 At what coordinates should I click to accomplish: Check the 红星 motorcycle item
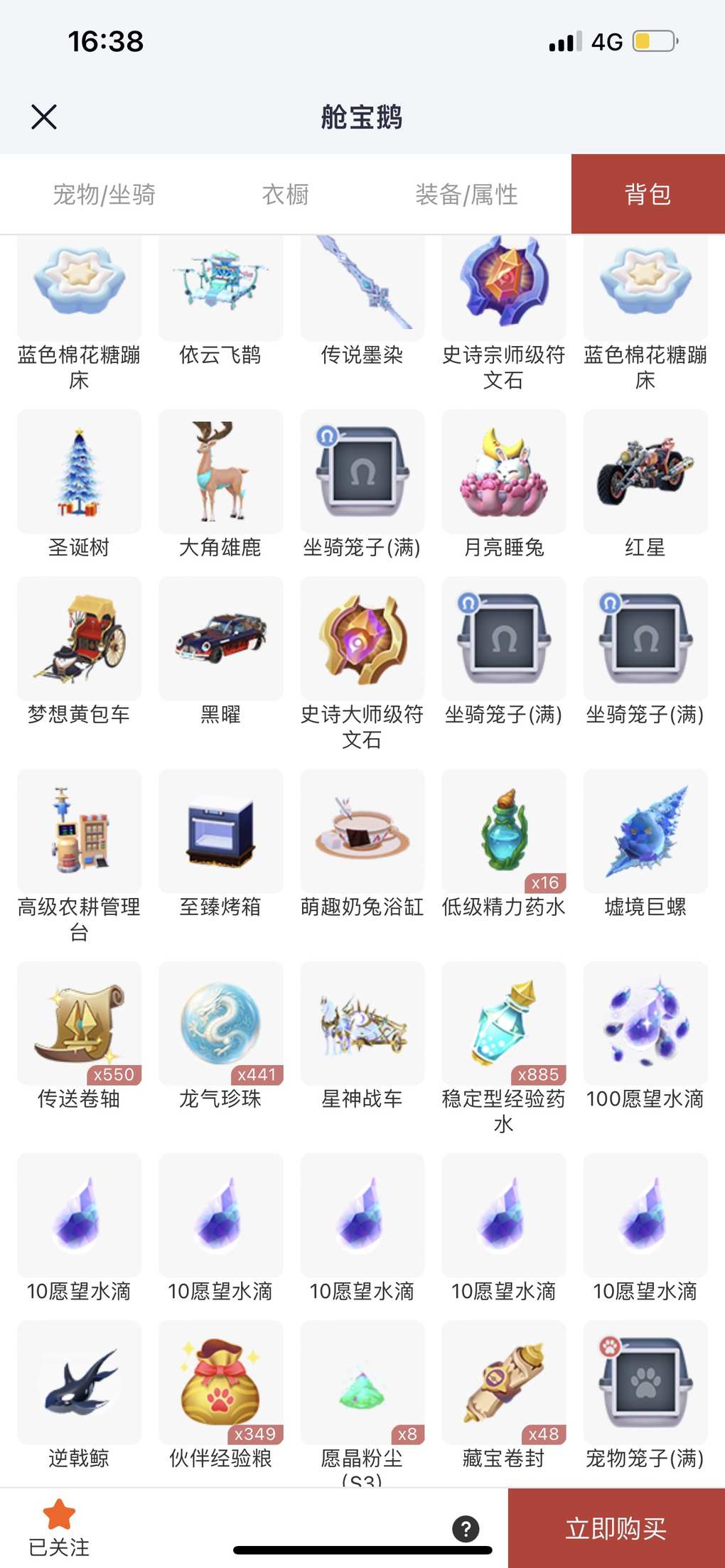coord(645,472)
